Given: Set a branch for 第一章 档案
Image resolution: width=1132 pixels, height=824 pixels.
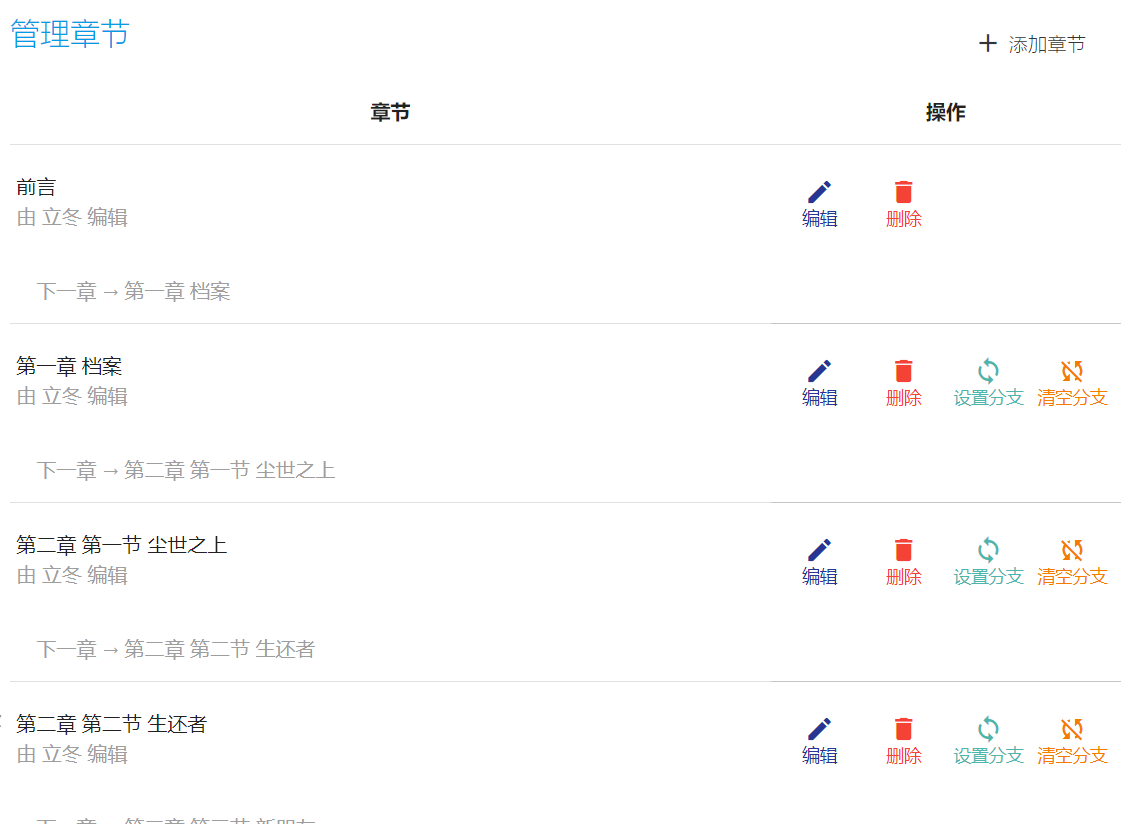Looking at the screenshot, I should pyautogui.click(x=988, y=382).
